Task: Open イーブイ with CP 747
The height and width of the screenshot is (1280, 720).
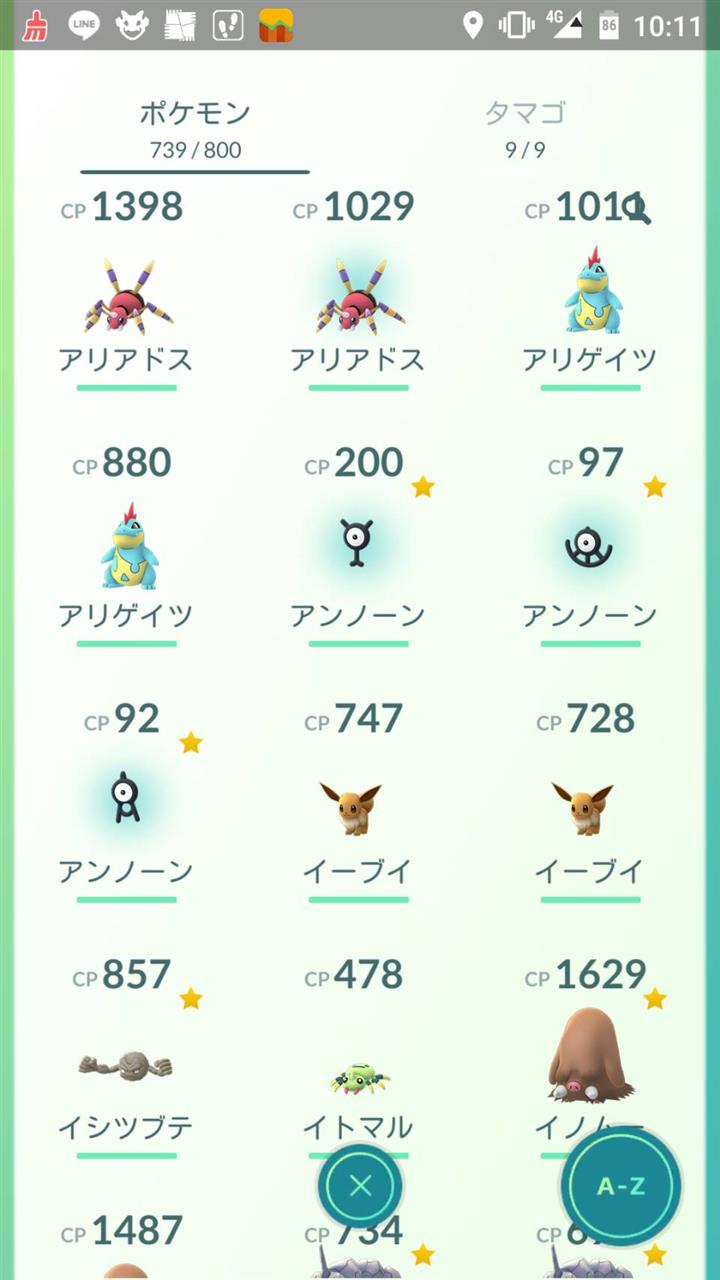Action: (358, 801)
